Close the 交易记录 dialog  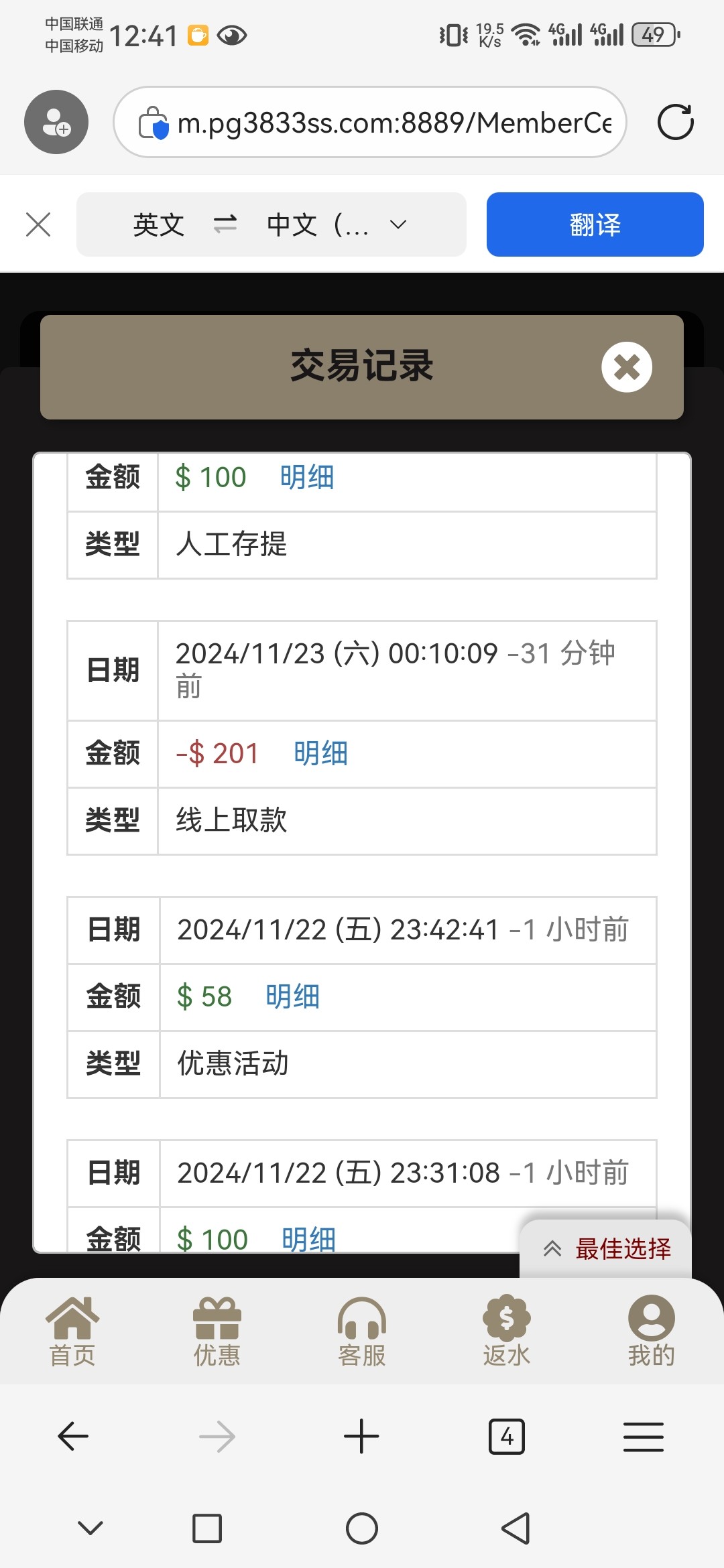click(626, 367)
